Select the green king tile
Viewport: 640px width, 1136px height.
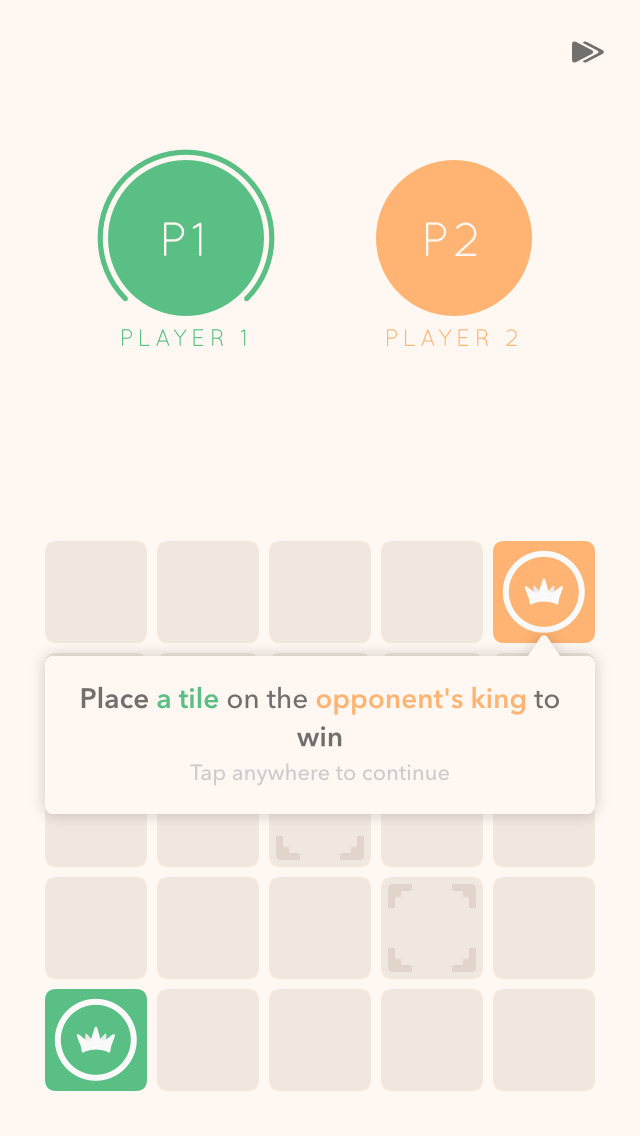click(x=96, y=1040)
